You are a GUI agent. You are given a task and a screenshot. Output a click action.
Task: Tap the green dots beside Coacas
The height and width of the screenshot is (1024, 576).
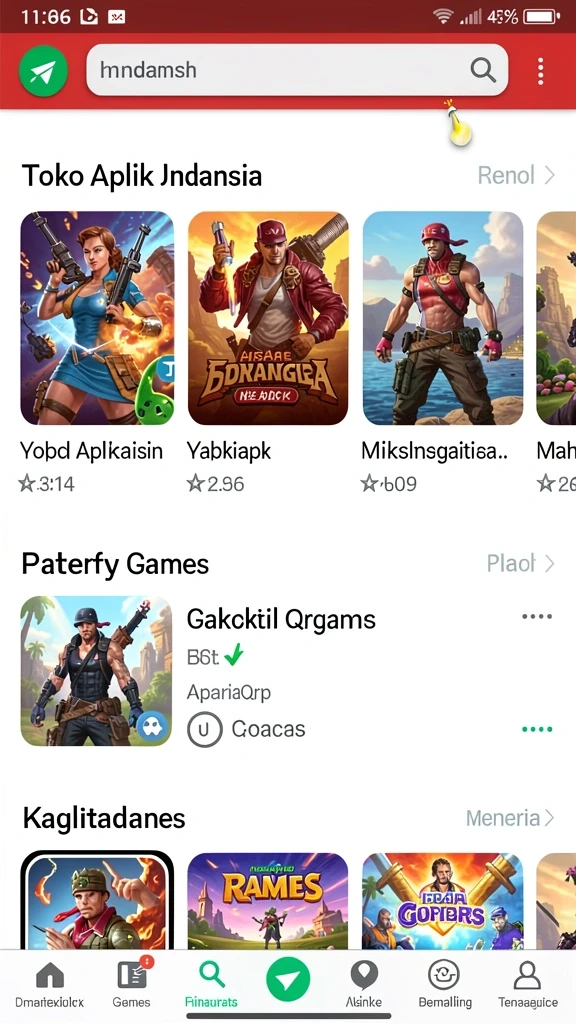[x=537, y=729]
